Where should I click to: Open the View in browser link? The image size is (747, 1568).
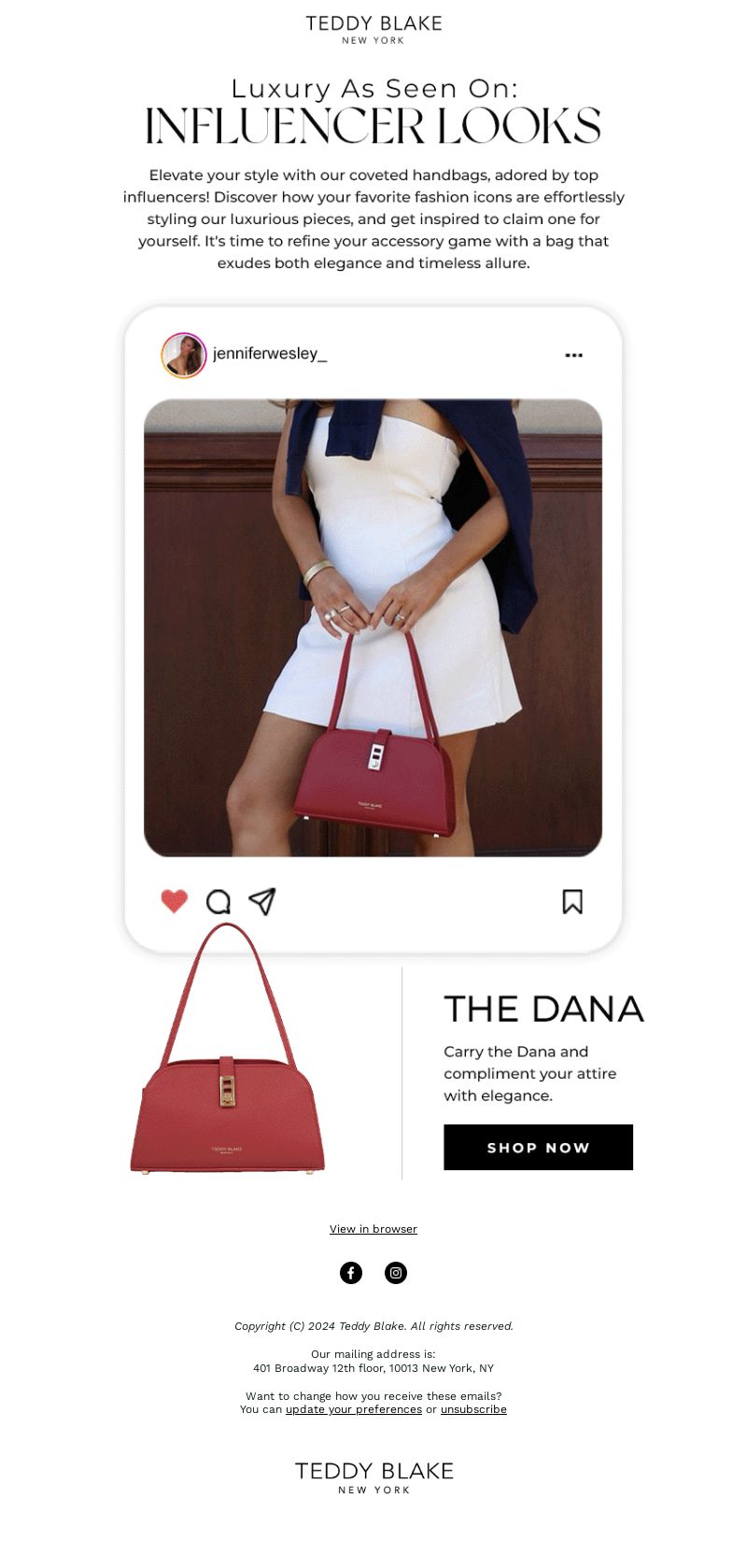click(373, 1229)
